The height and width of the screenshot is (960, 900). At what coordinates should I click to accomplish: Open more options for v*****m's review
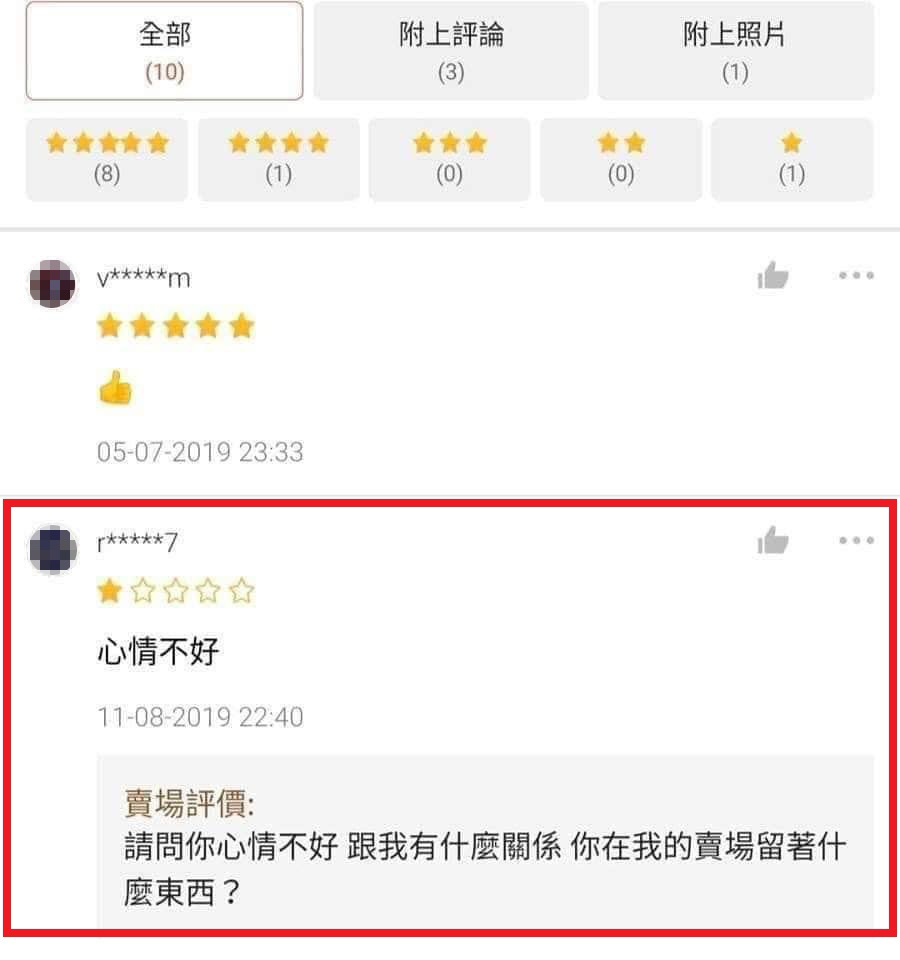coord(856,276)
